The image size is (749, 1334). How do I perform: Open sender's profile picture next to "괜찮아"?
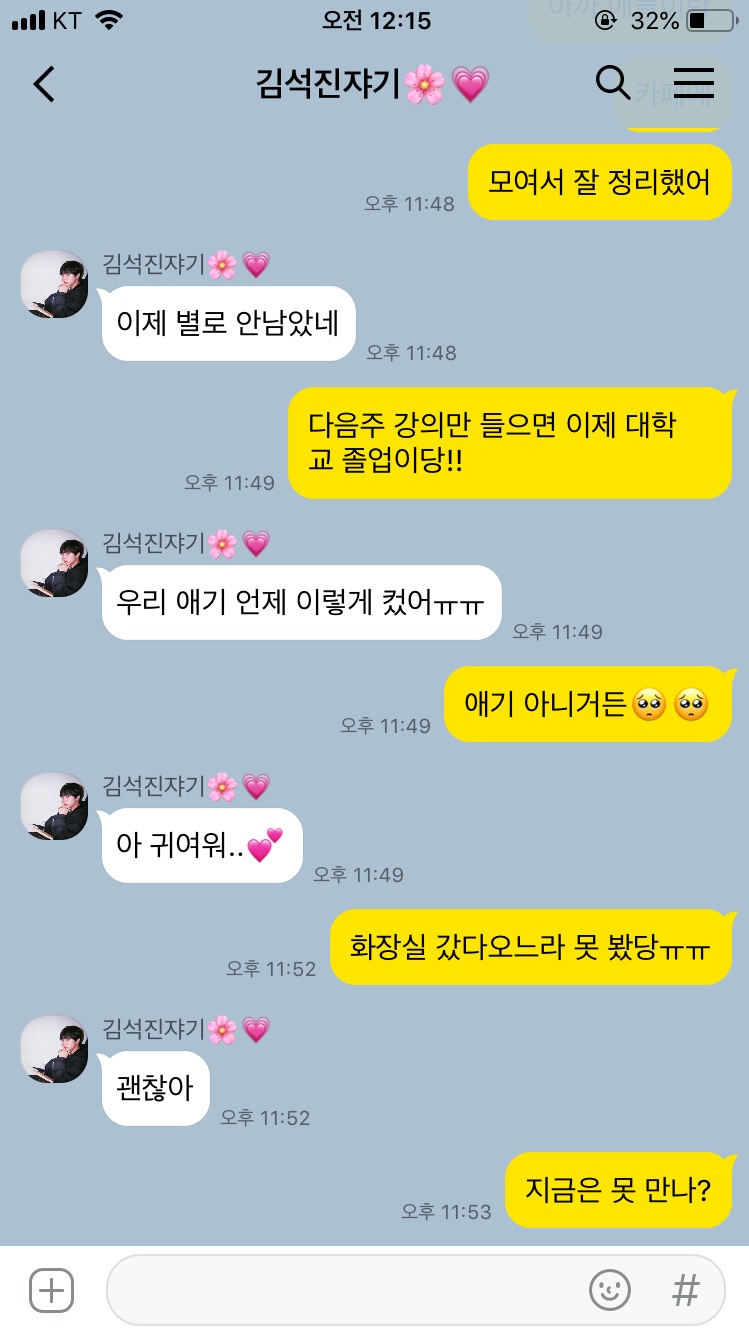(x=55, y=1049)
